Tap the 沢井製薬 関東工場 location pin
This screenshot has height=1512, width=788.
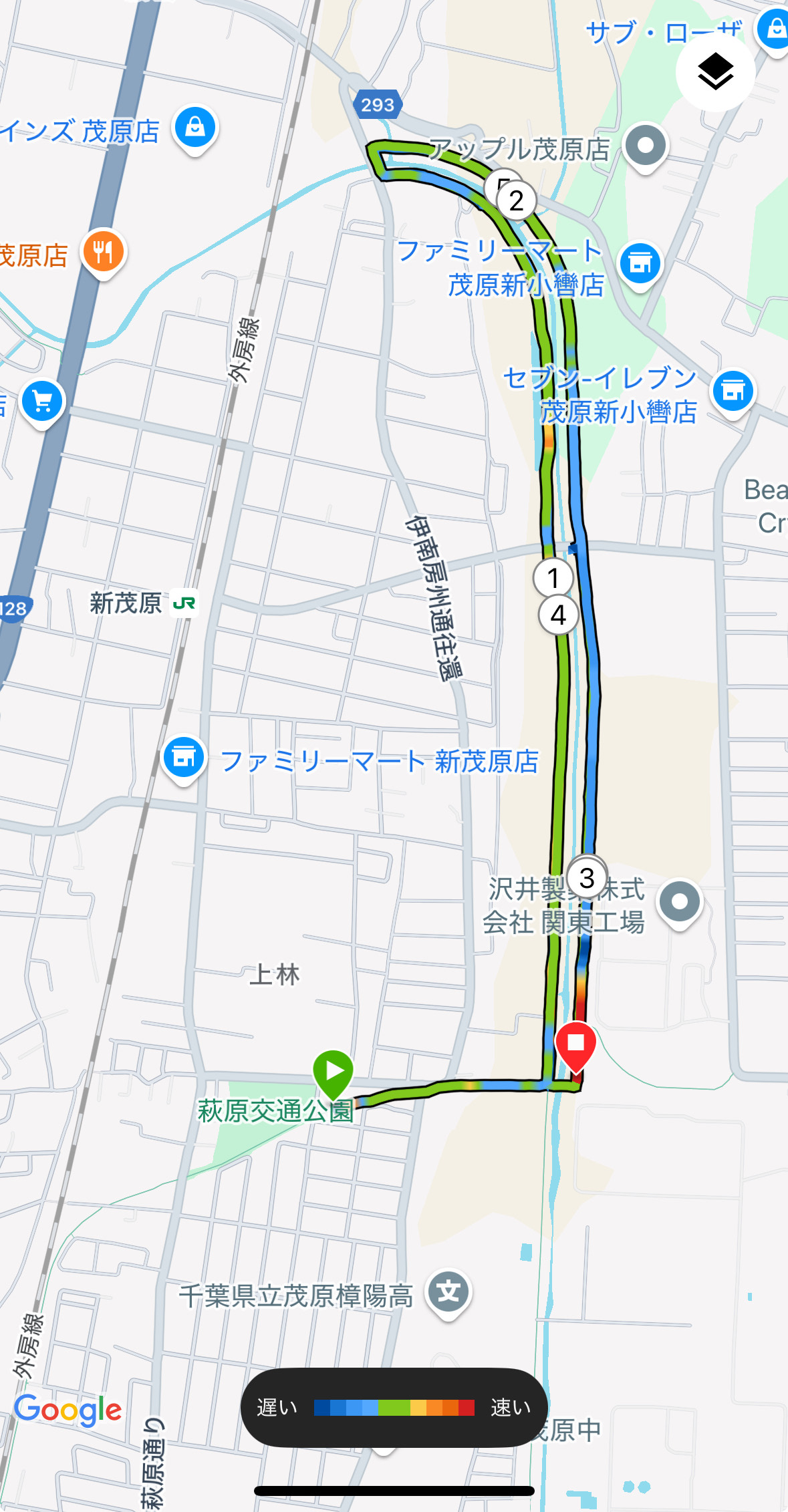click(x=679, y=902)
